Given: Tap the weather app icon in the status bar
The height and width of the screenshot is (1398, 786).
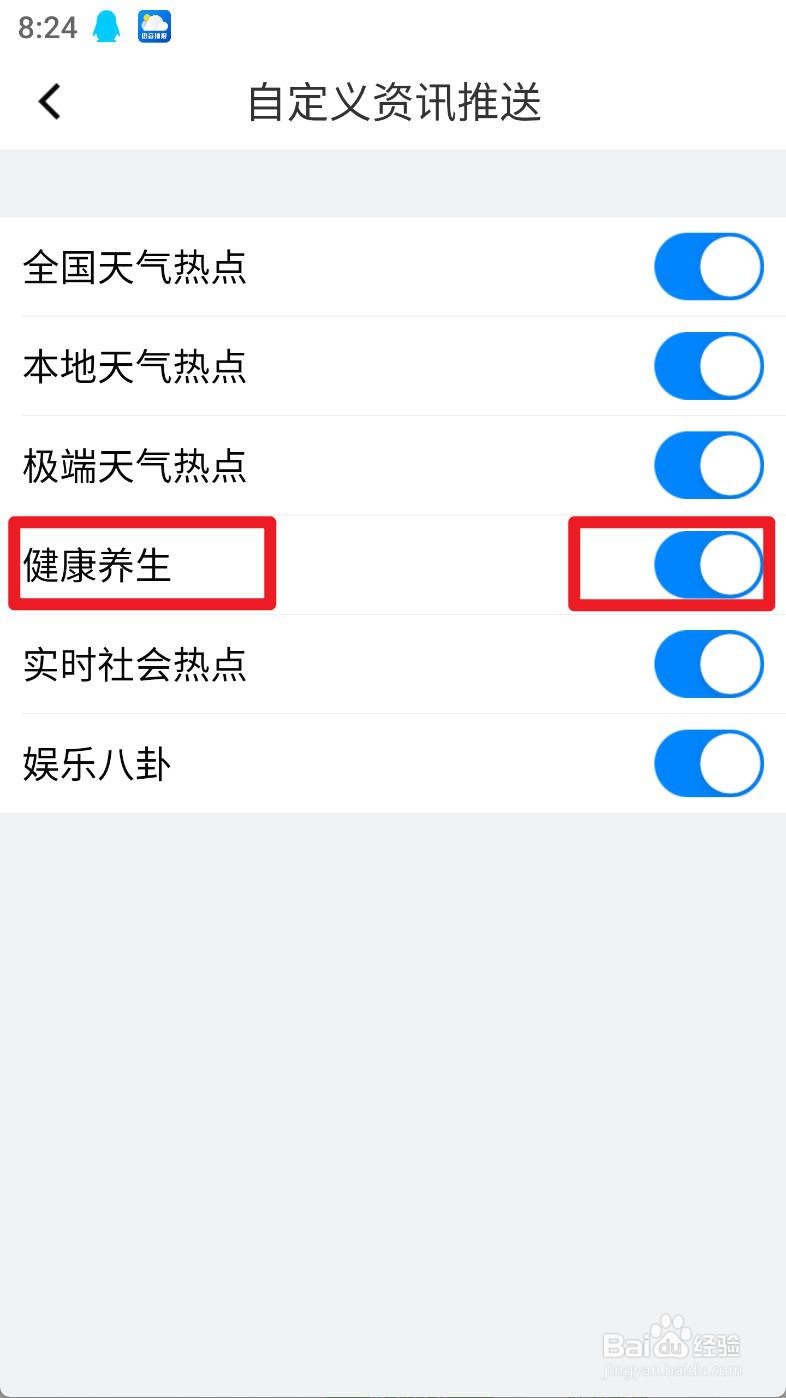Looking at the screenshot, I should click(153, 25).
